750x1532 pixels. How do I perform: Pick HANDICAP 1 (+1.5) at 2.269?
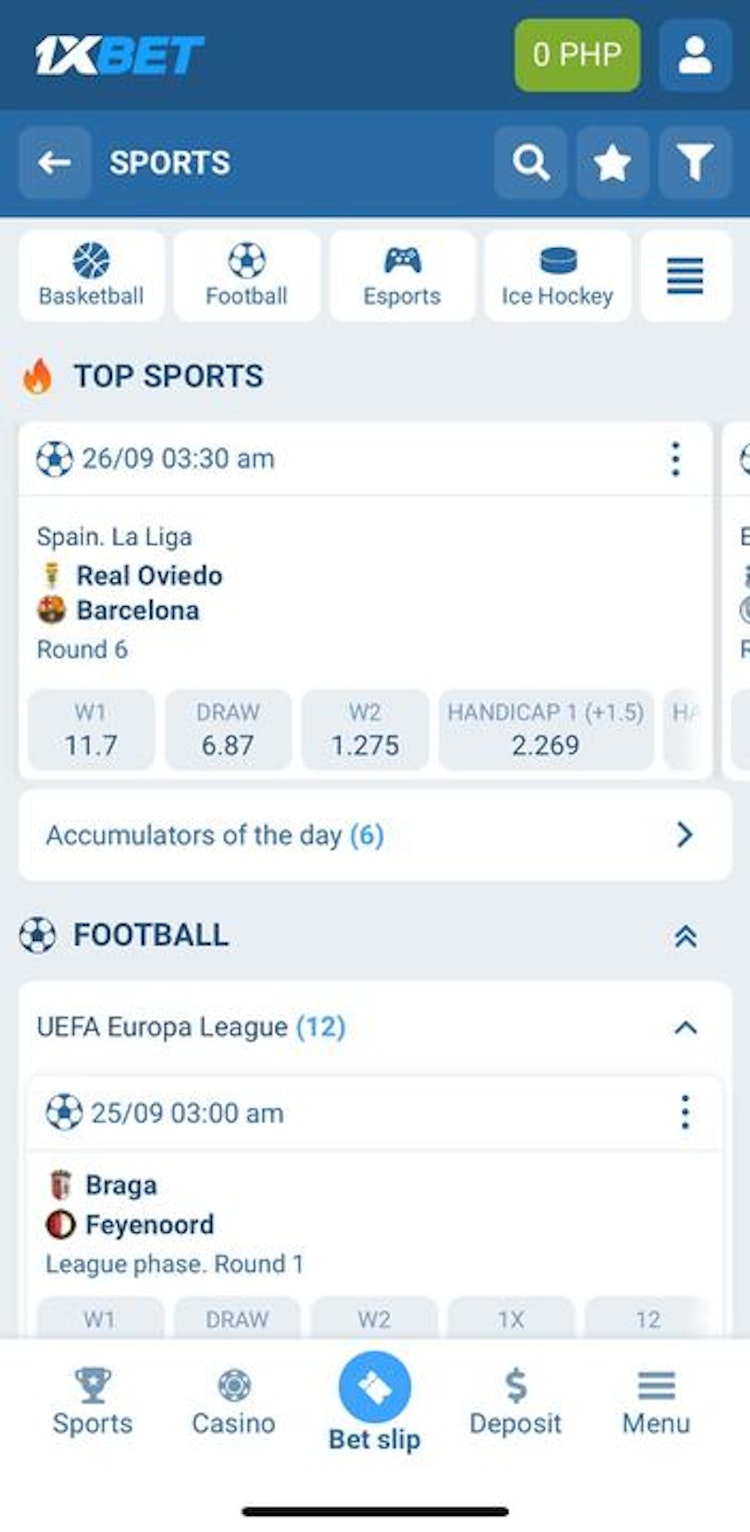coord(545,730)
